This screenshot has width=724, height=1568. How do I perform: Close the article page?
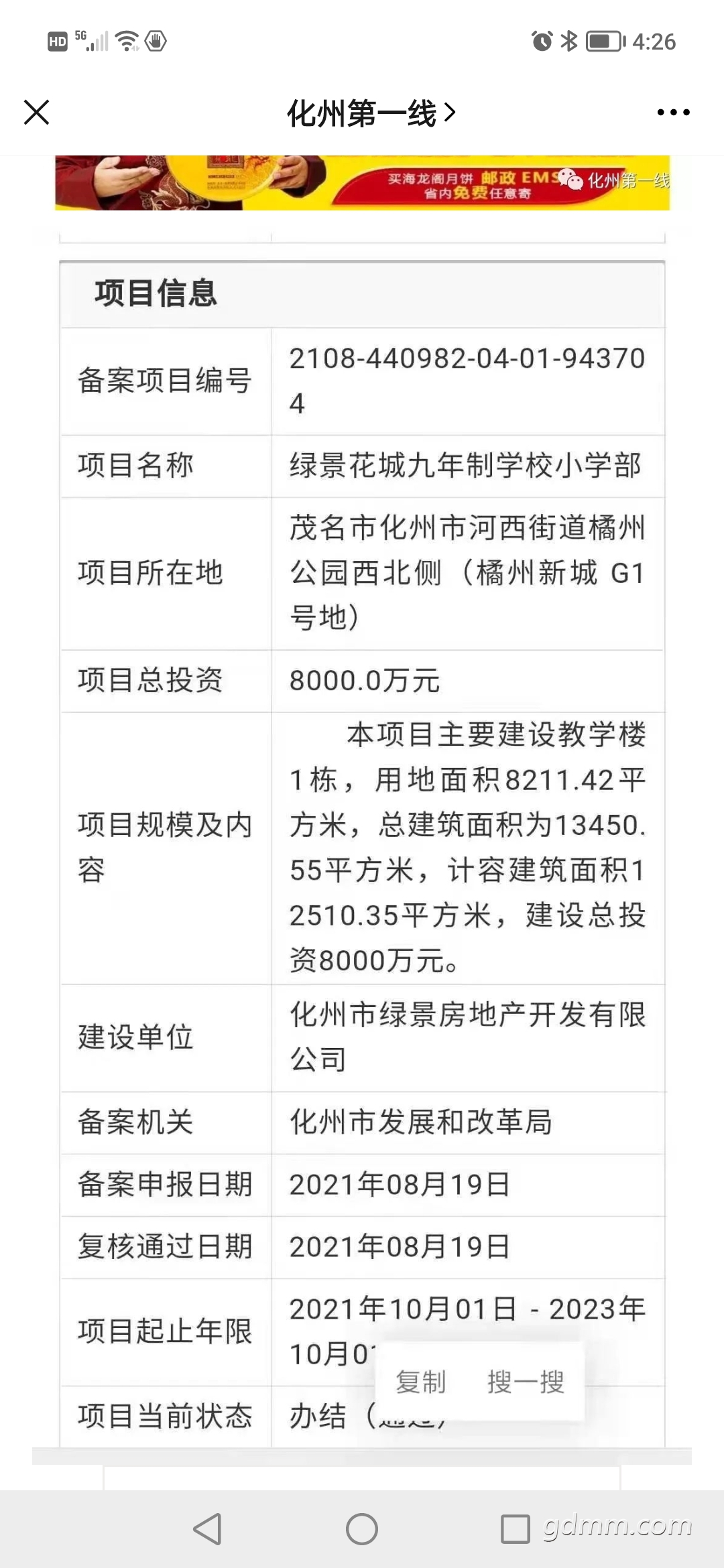tap(37, 112)
